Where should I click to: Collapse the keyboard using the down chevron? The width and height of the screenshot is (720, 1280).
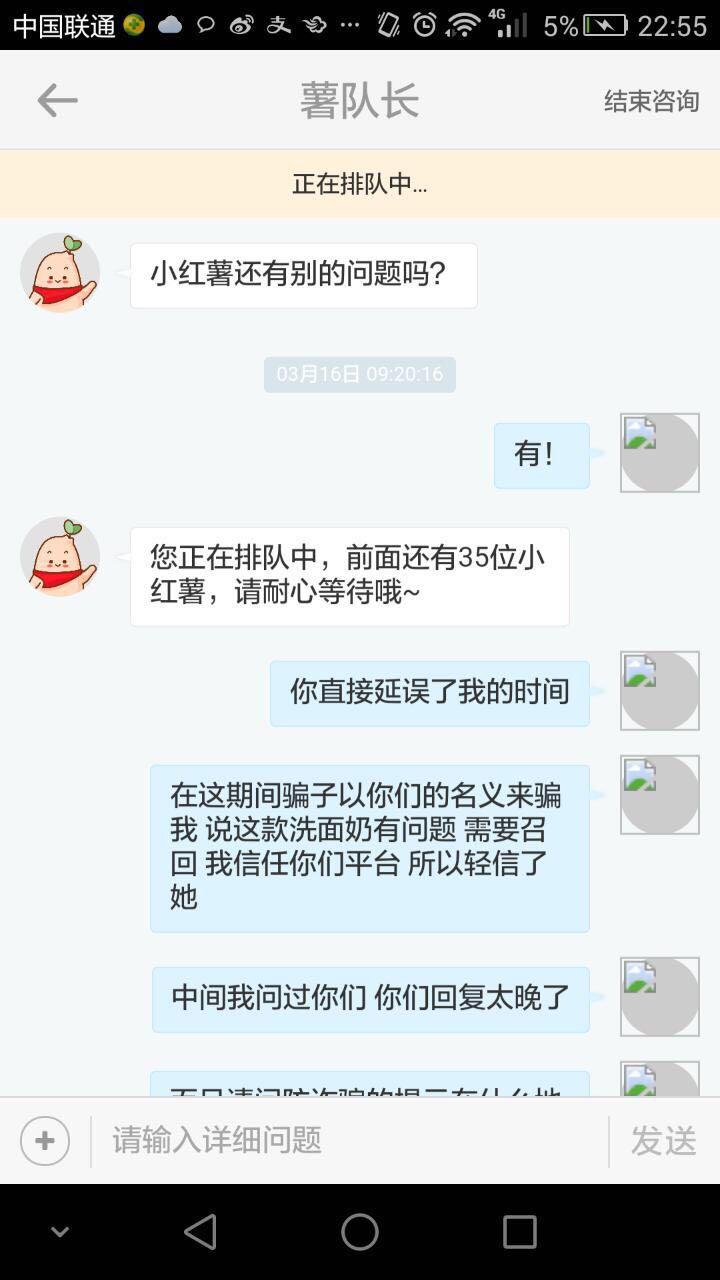[x=60, y=1234]
